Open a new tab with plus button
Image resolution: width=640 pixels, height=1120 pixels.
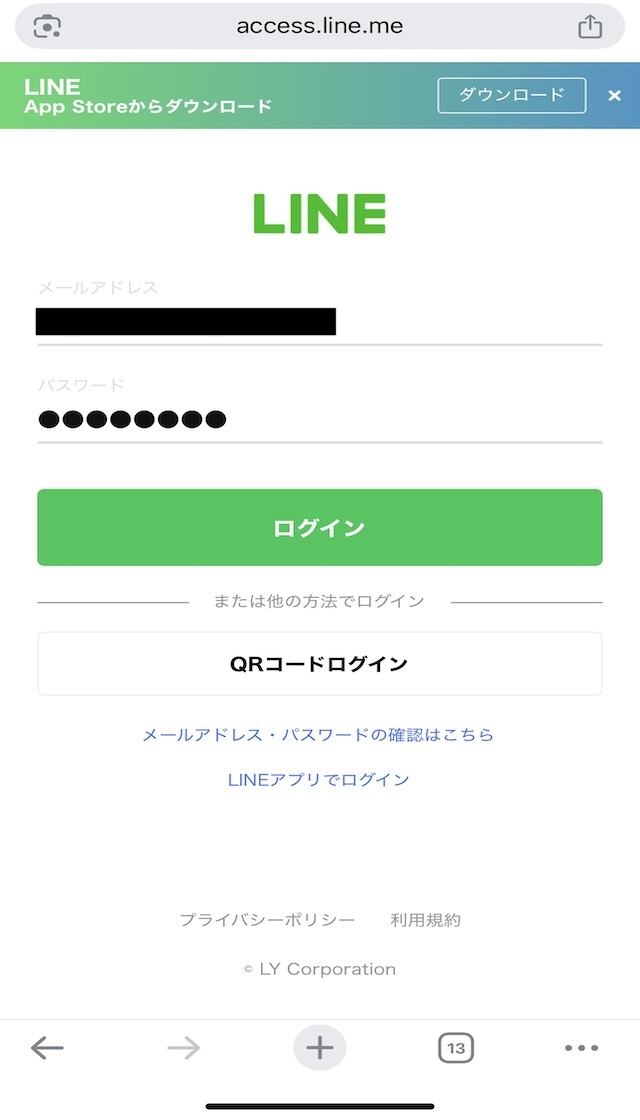click(x=320, y=1048)
